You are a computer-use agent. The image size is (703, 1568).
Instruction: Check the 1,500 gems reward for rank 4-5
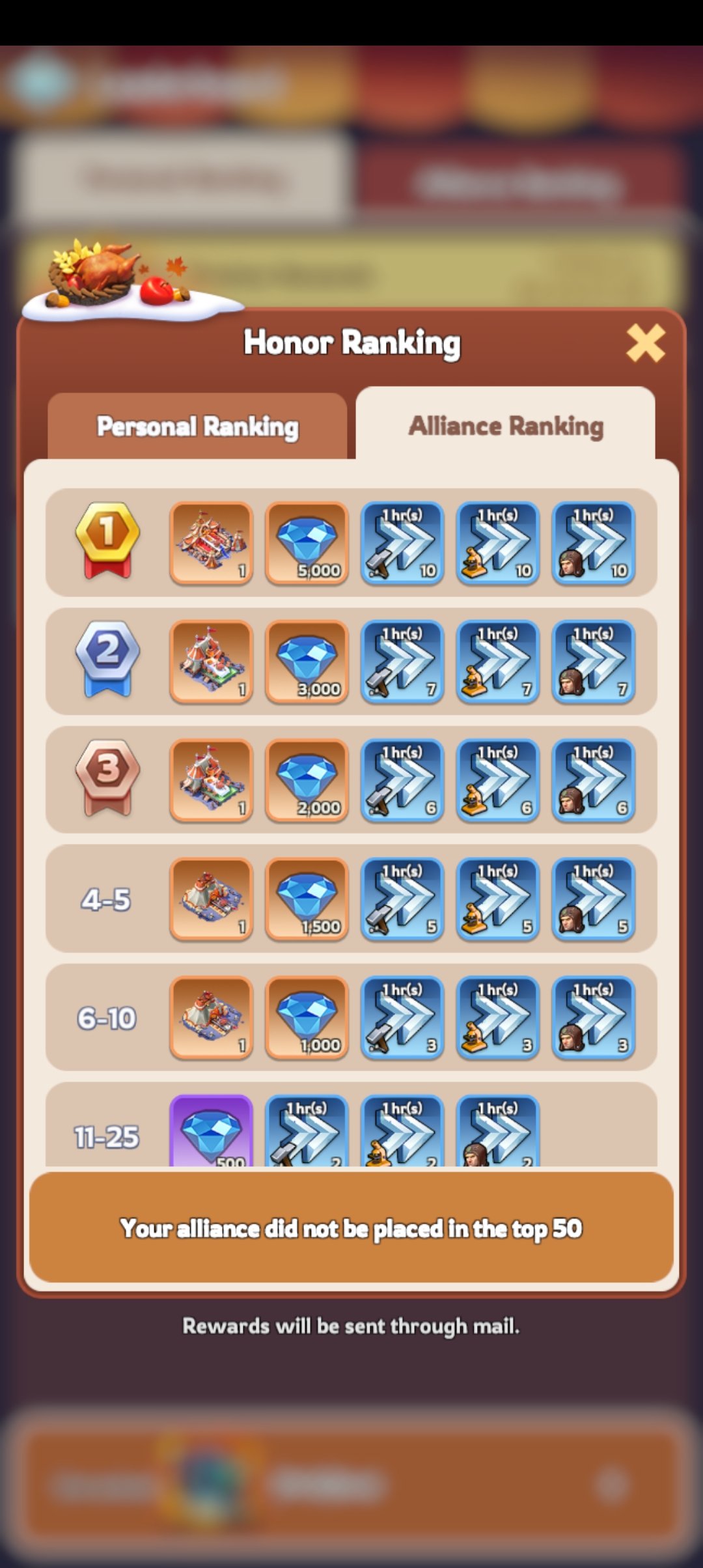(307, 898)
